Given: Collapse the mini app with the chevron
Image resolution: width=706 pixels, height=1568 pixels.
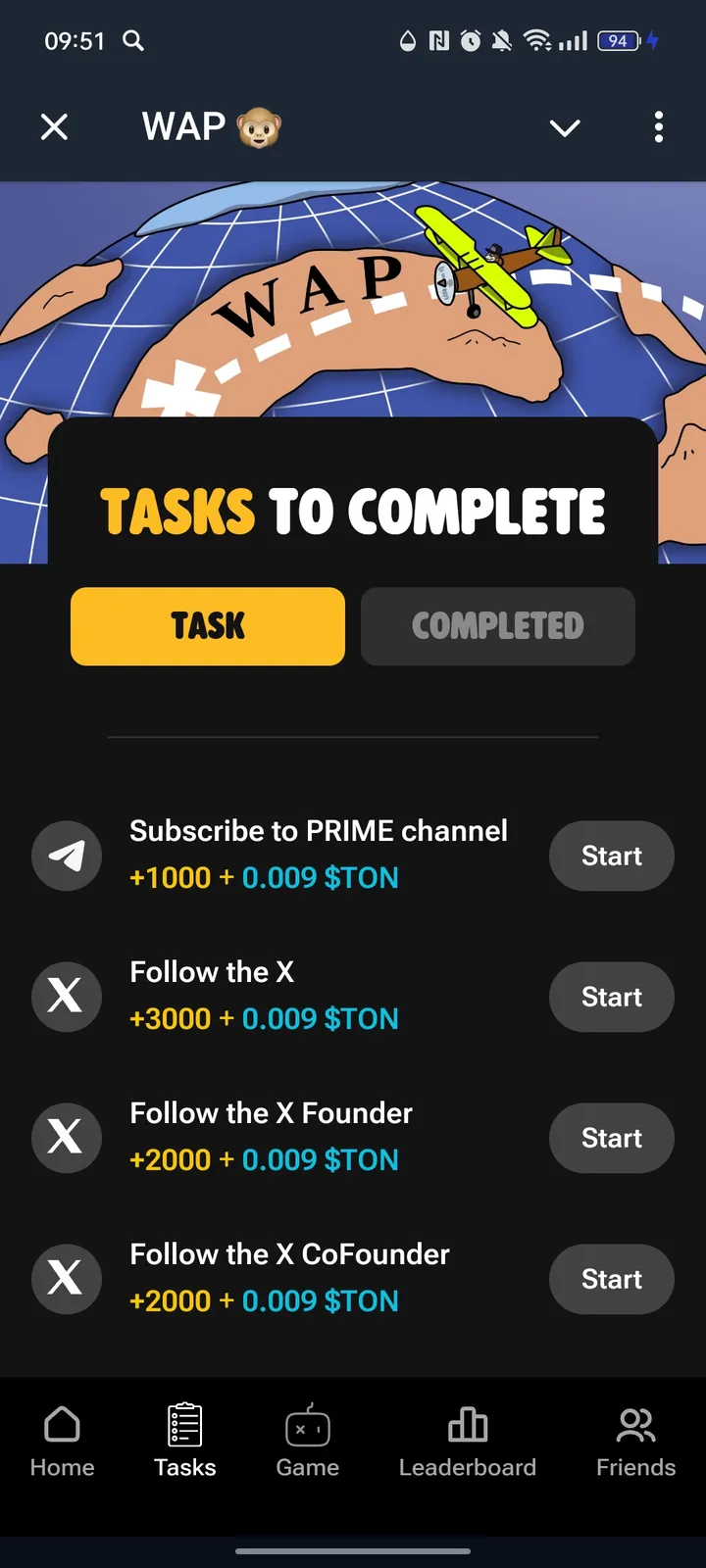Looking at the screenshot, I should click(x=565, y=127).
